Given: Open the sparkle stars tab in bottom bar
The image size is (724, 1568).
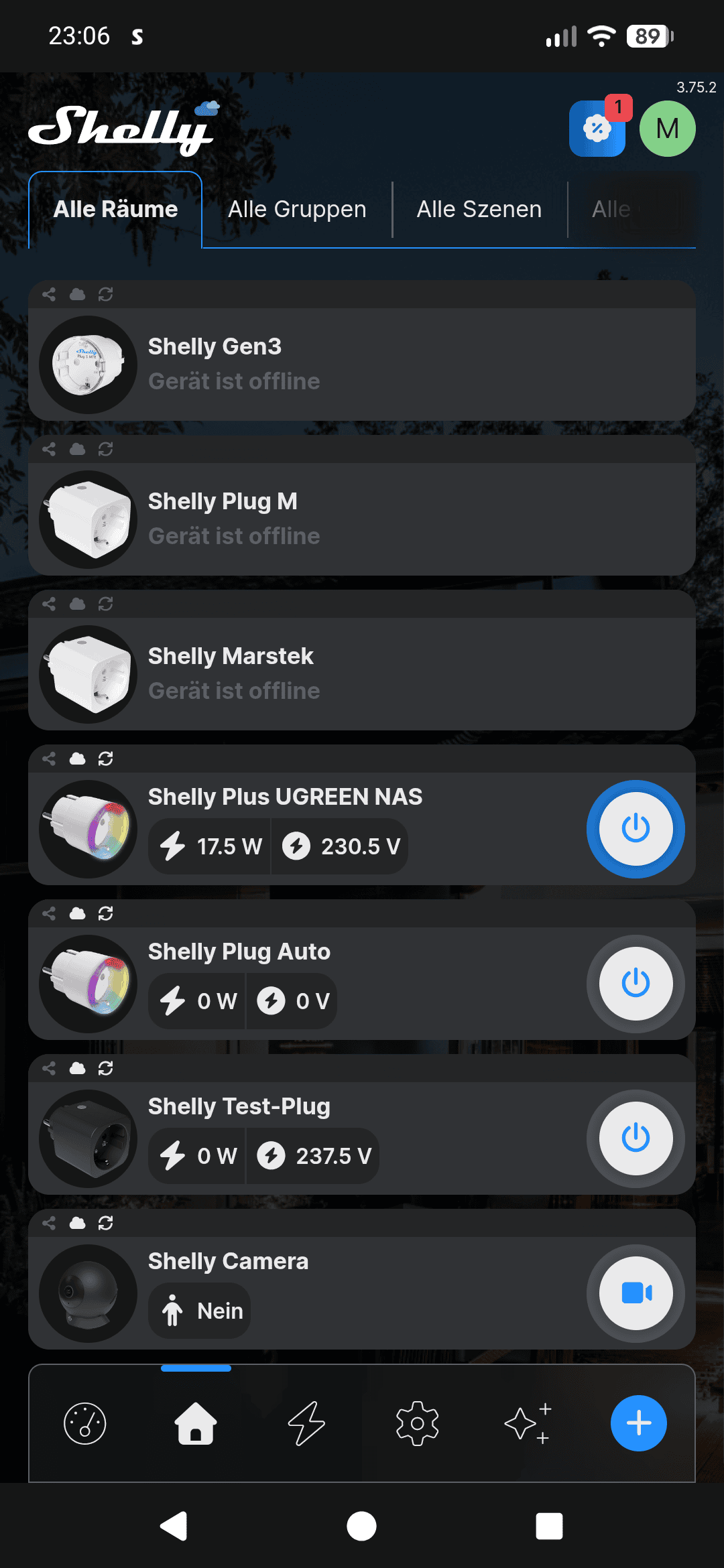Looking at the screenshot, I should pyautogui.click(x=528, y=1423).
